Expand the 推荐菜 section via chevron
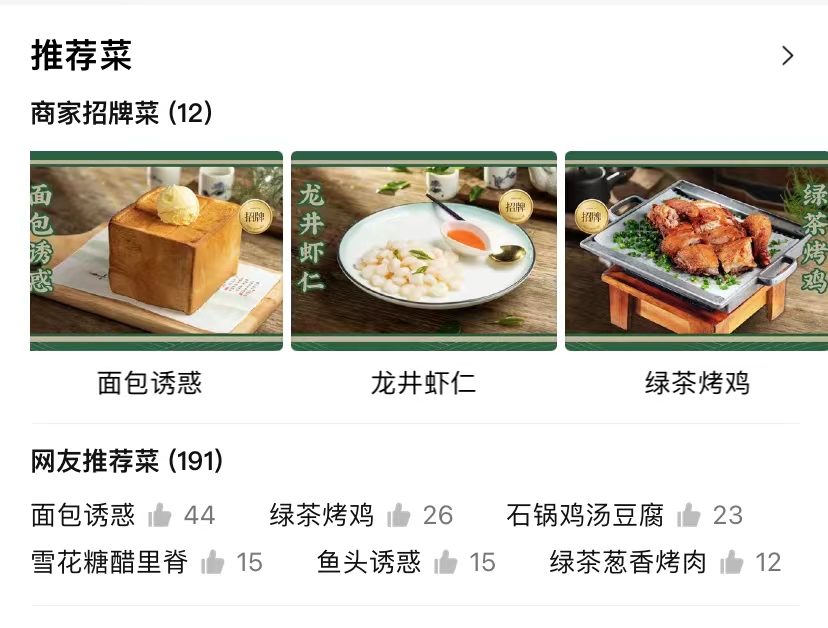The width and height of the screenshot is (828, 628). tap(788, 56)
